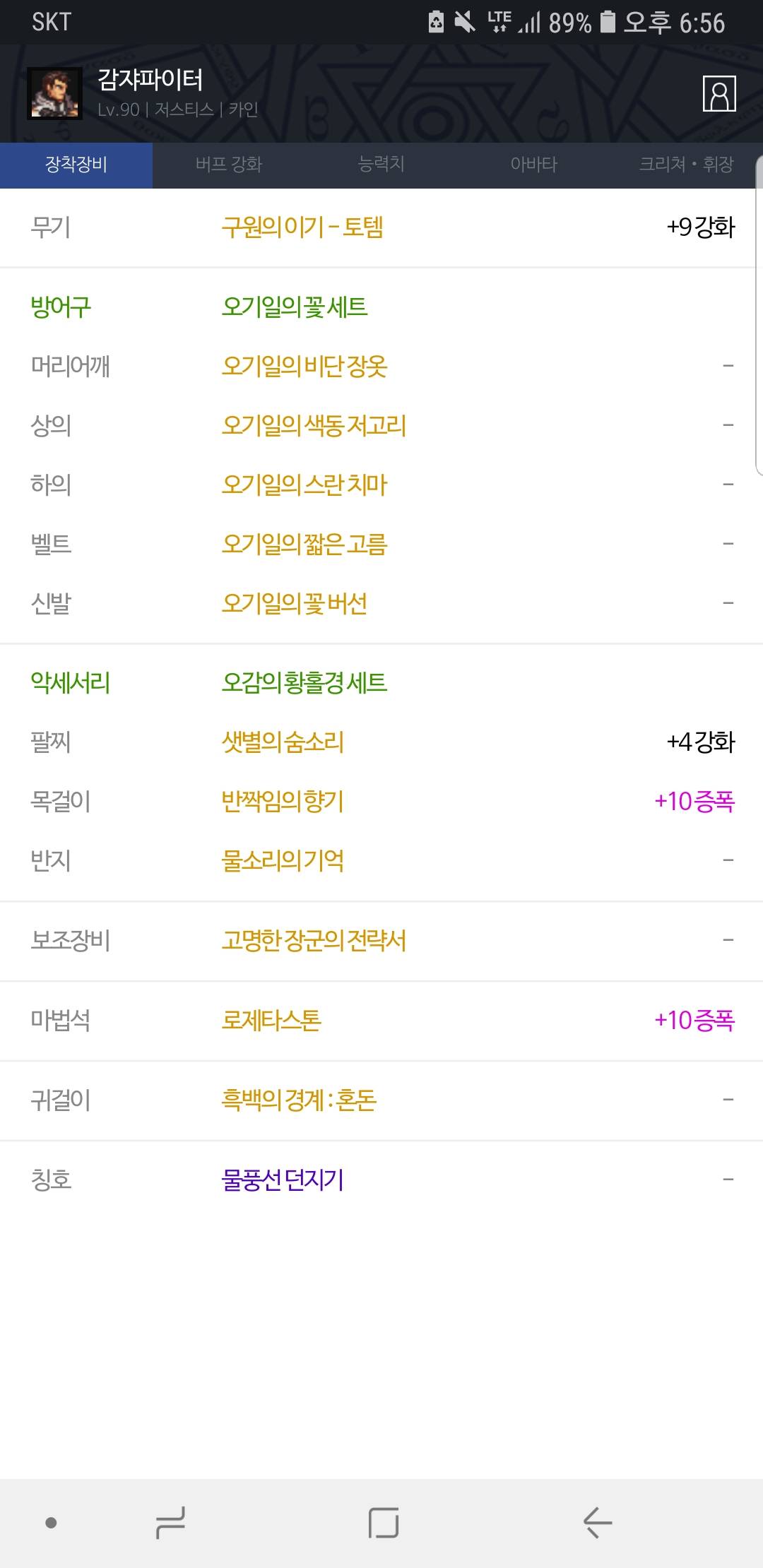
Task: Switch to the 능력치 tab
Action: pyautogui.click(x=381, y=165)
